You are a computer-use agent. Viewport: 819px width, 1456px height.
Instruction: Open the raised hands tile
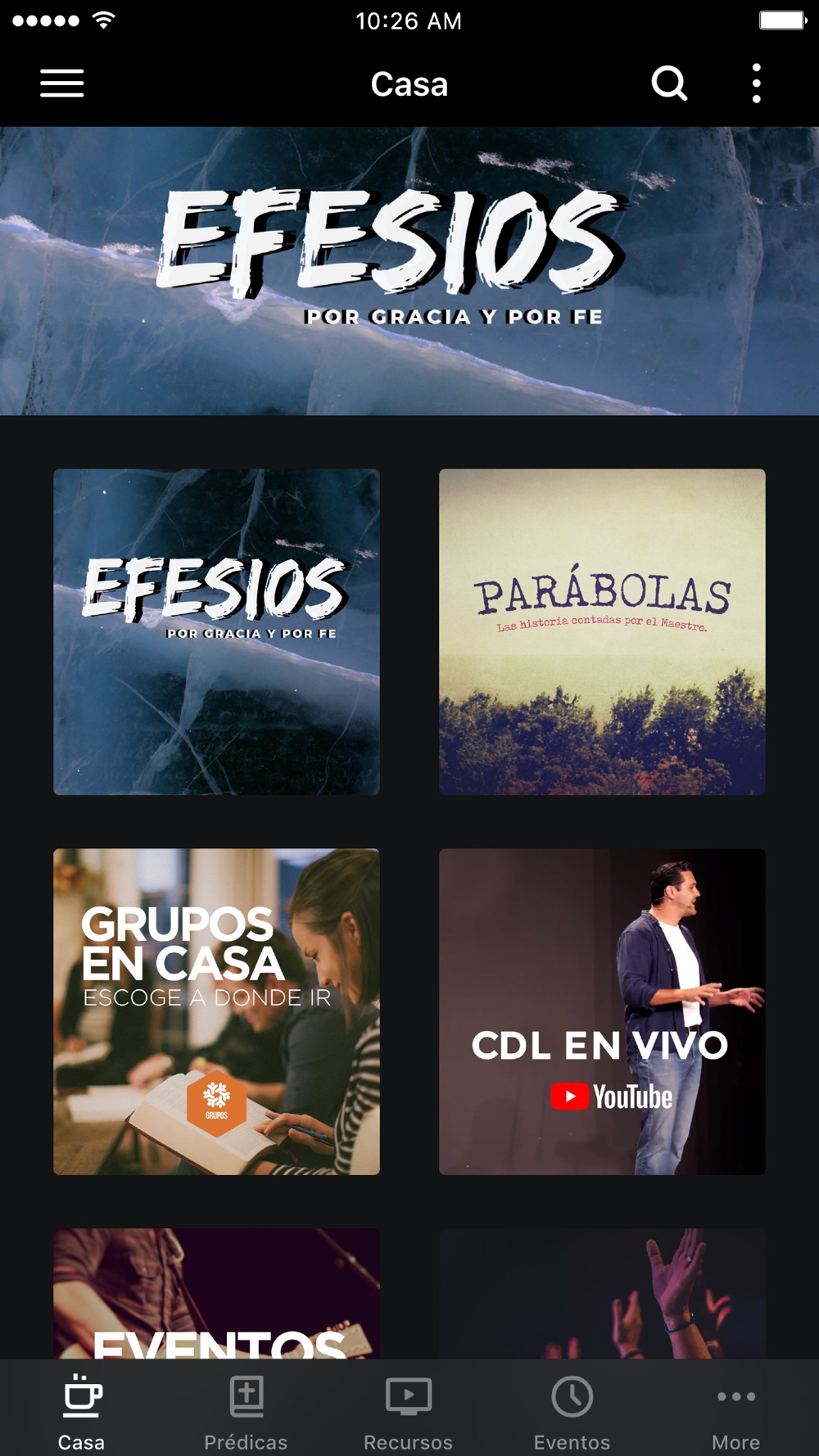pos(602,1294)
